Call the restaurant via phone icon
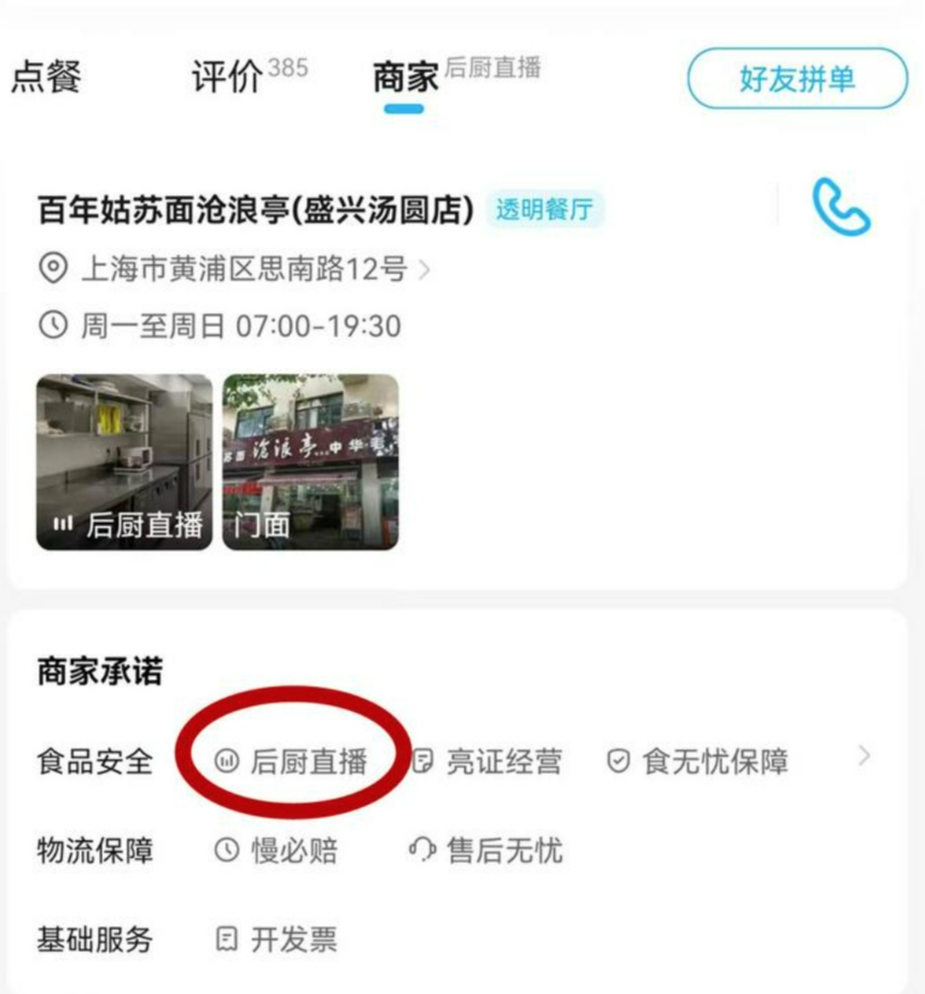Viewport: 925px width, 994px height. point(841,208)
